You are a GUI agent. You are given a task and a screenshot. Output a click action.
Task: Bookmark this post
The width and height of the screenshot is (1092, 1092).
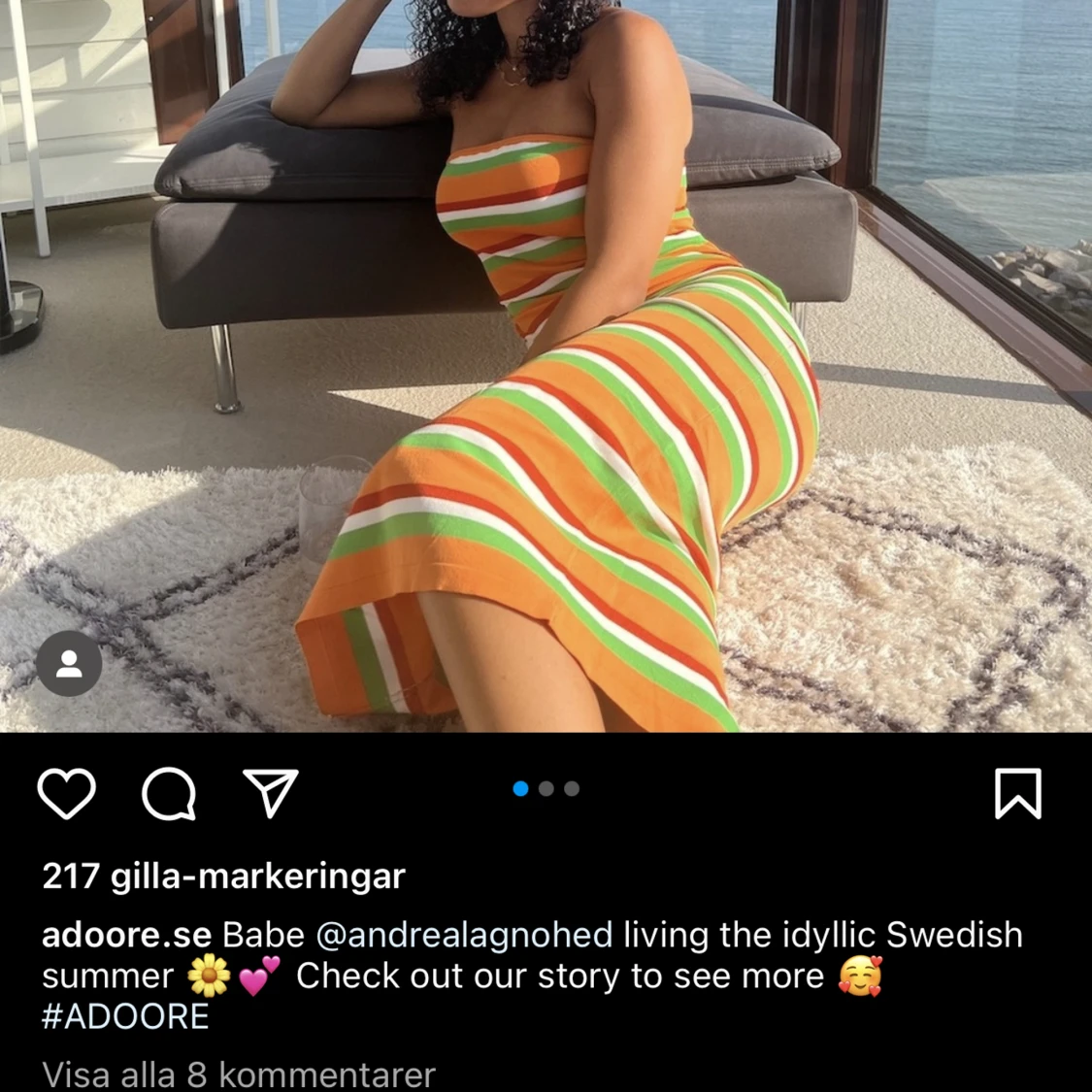click(1017, 793)
